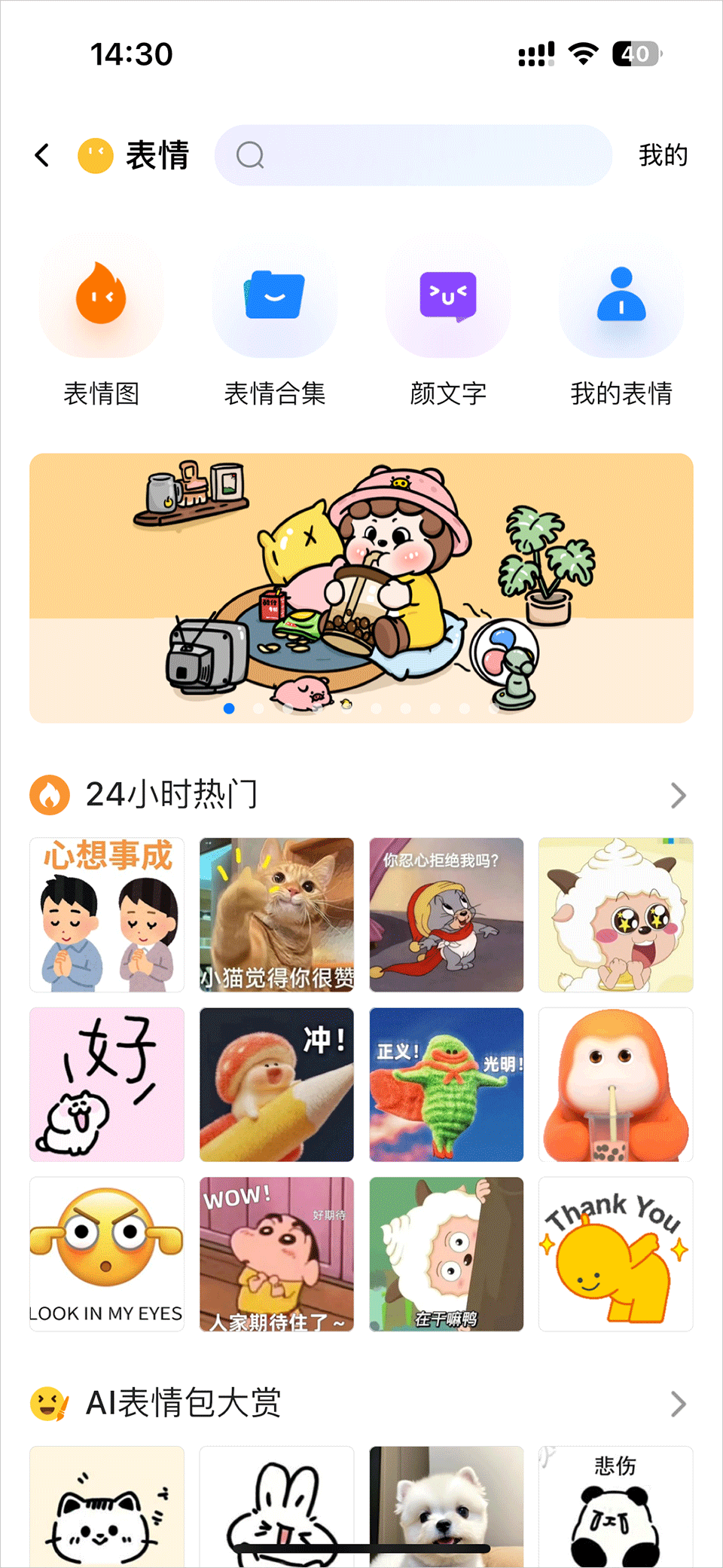Select the 悲伤 panda sticker

(615, 1505)
